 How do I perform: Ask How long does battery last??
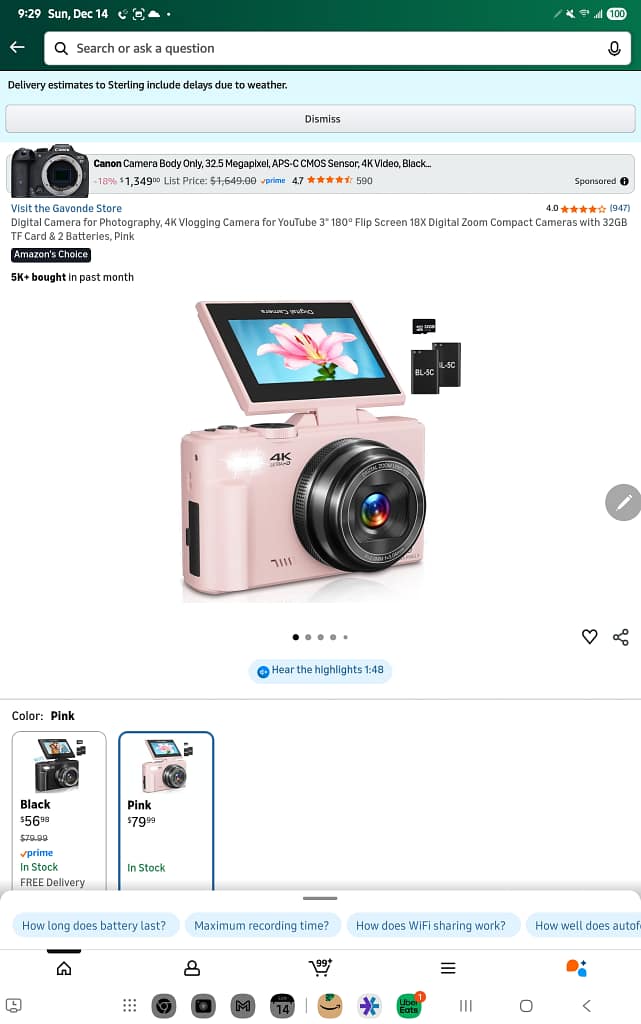pos(94,925)
